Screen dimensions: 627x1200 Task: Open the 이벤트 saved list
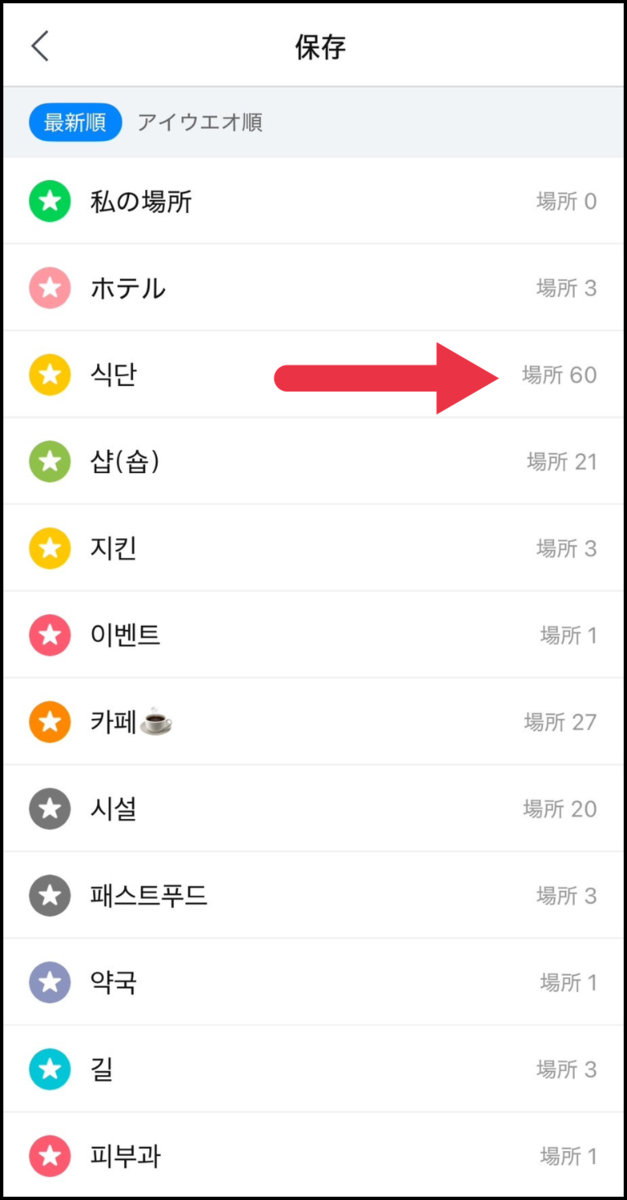[x=313, y=636]
